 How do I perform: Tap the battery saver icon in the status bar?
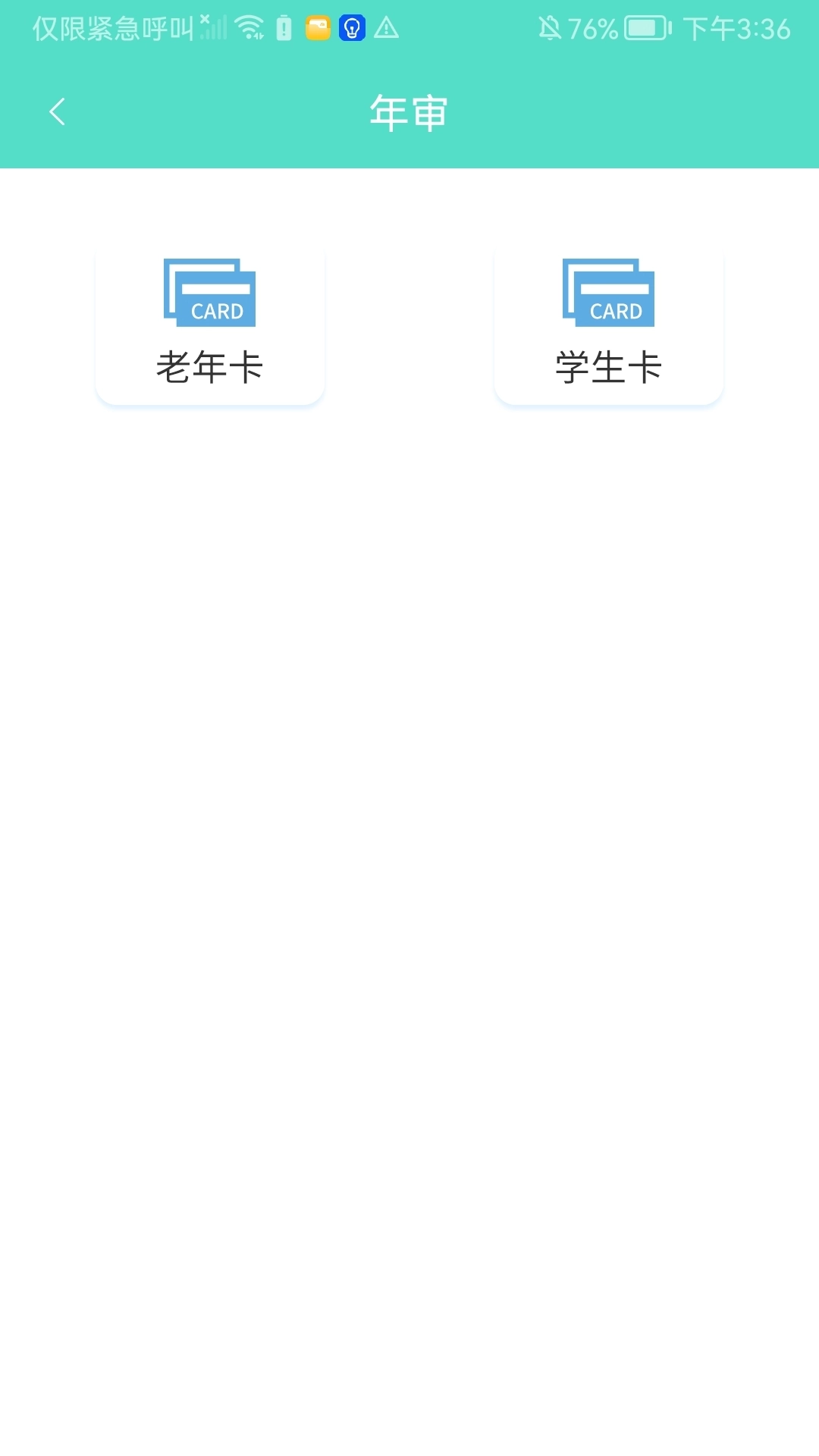[284, 28]
